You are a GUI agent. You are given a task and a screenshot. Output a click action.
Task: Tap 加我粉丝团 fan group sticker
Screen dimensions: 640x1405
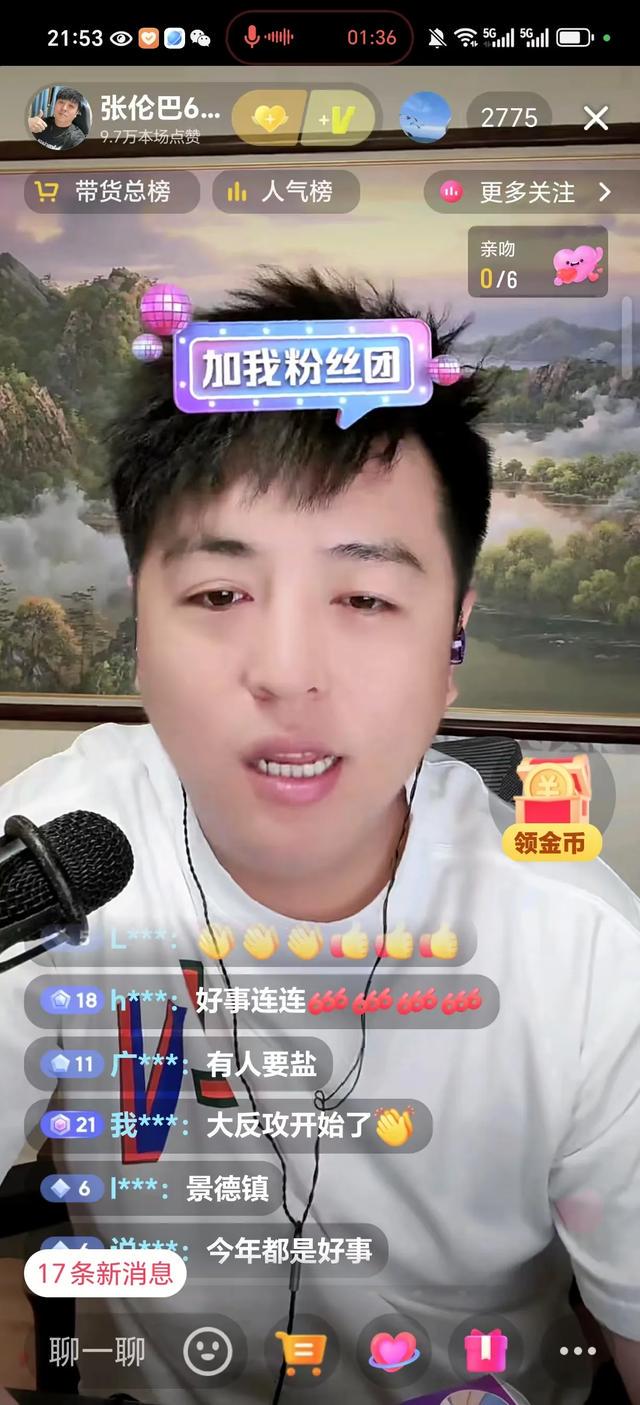click(302, 367)
